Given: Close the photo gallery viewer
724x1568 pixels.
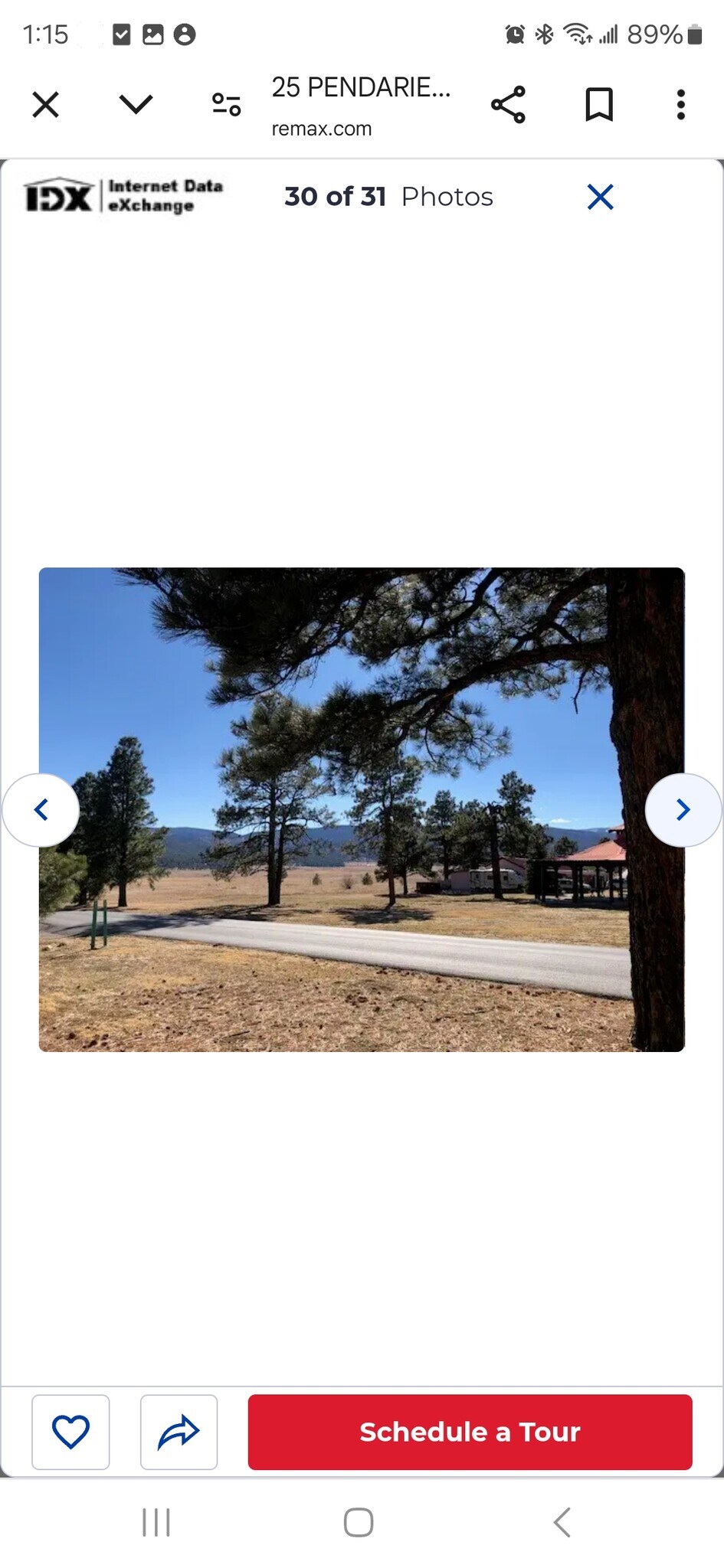Looking at the screenshot, I should coord(601,198).
